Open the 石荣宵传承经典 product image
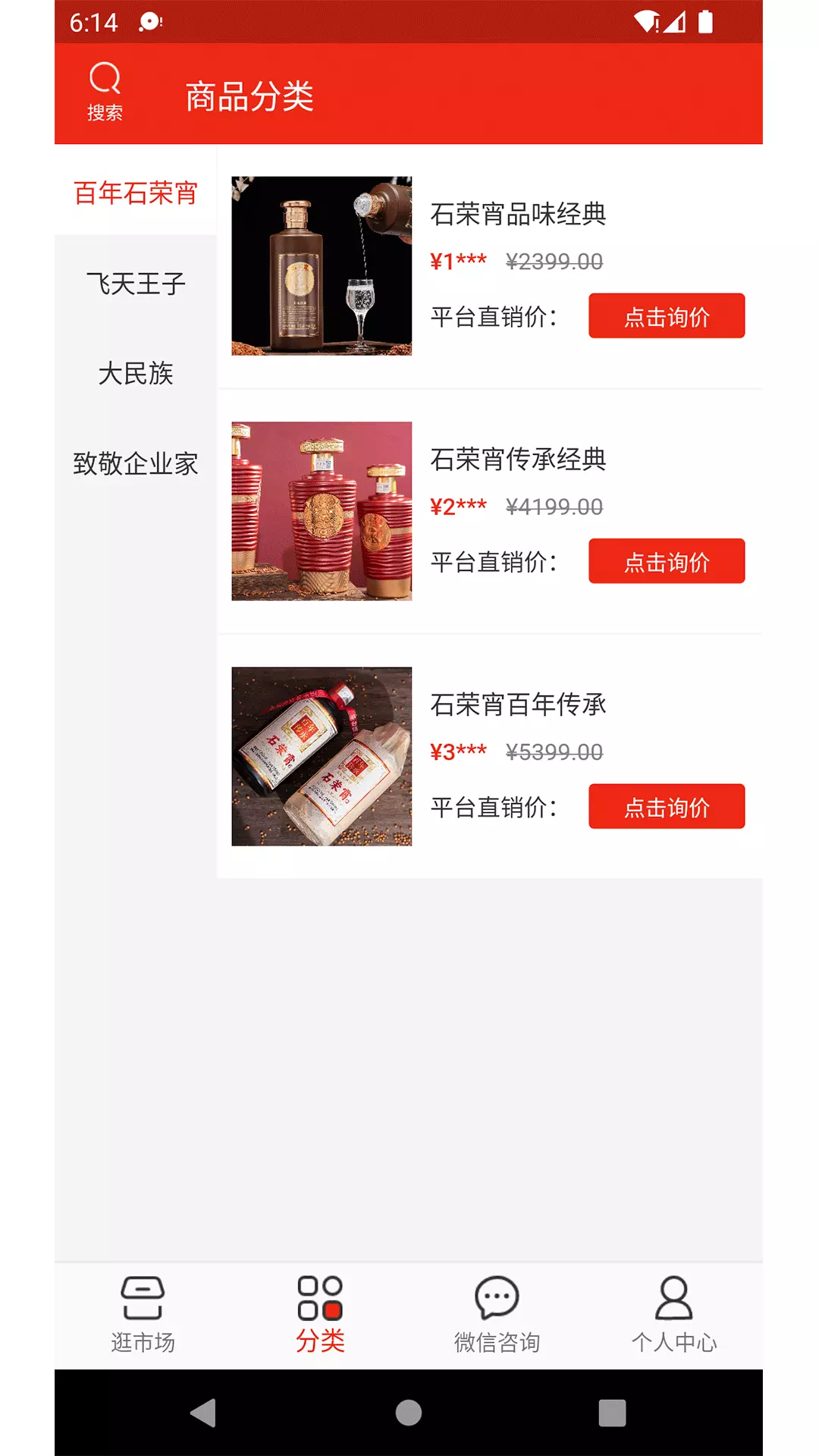The height and width of the screenshot is (1456, 819). pyautogui.click(x=322, y=511)
